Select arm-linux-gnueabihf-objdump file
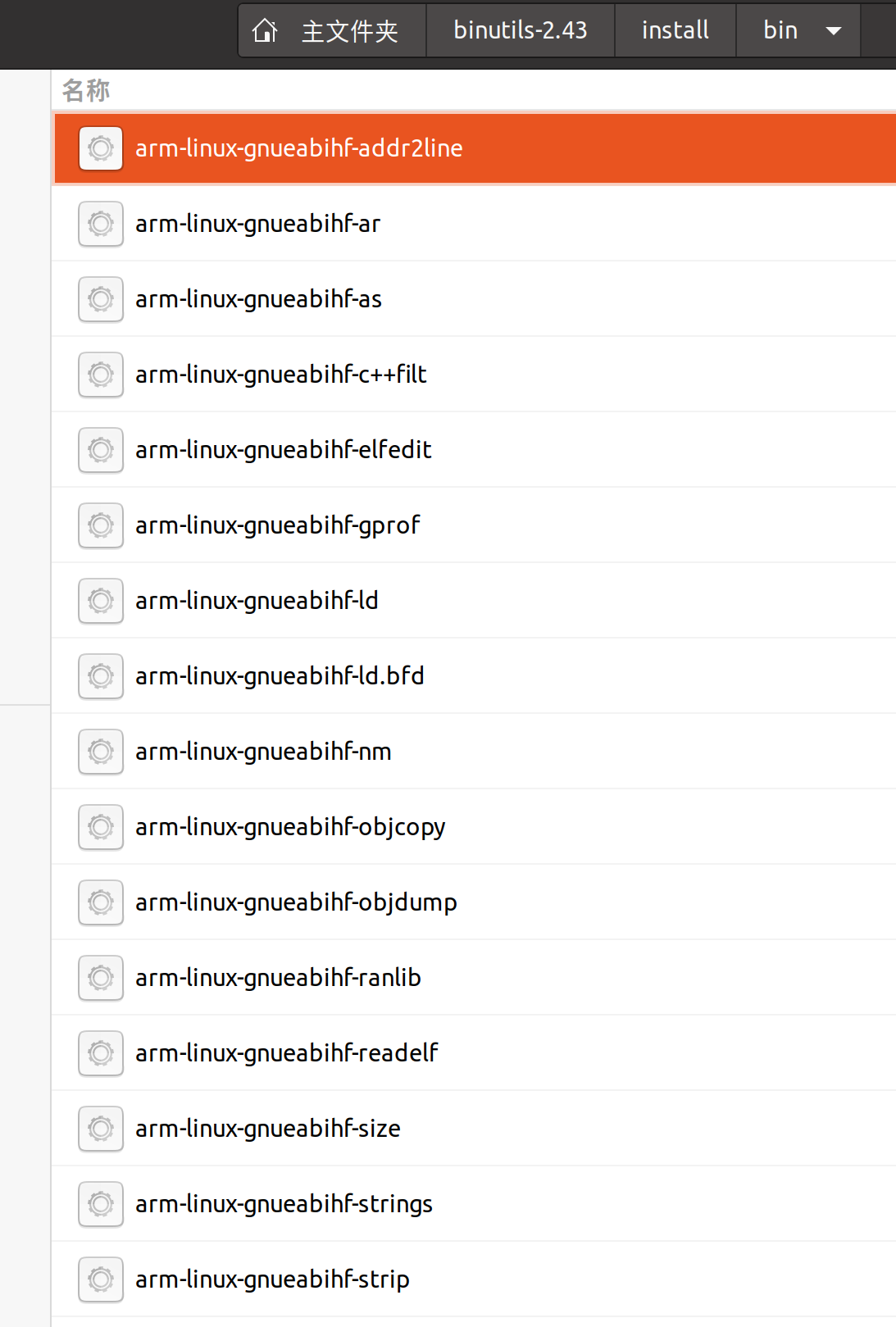 pyautogui.click(x=296, y=902)
